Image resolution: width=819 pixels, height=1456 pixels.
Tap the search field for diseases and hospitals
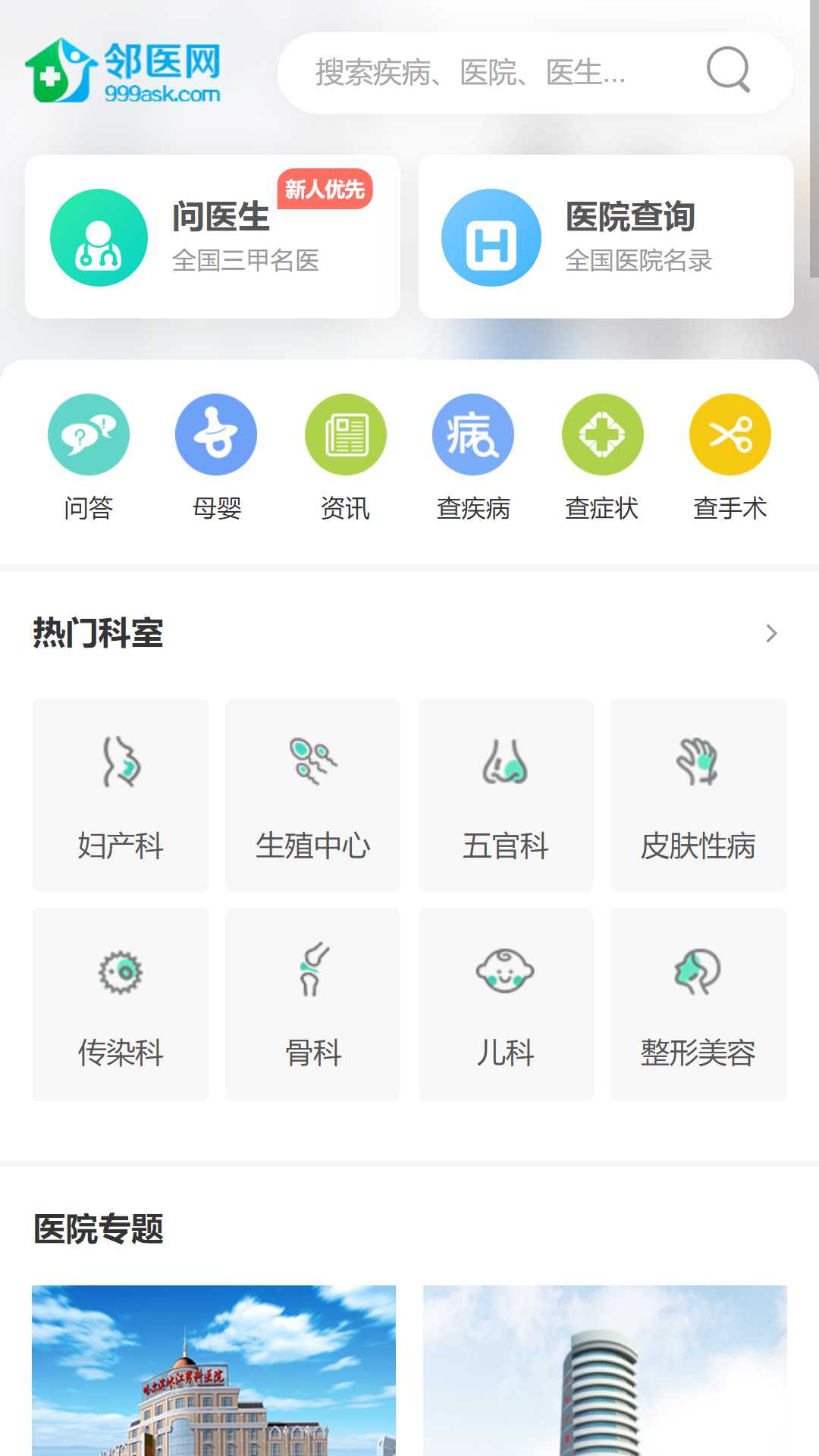tap(485, 73)
